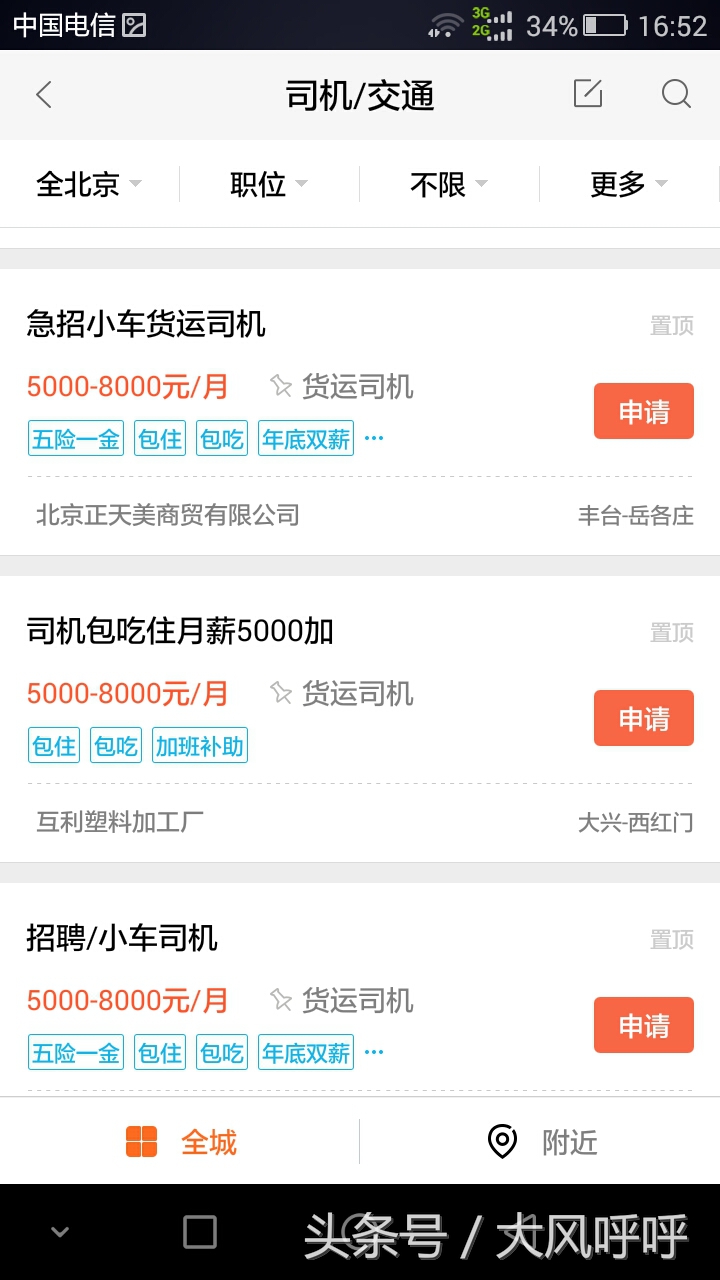
Task: Toggle the star on the 招聘/小车司机 job
Action: click(281, 1001)
